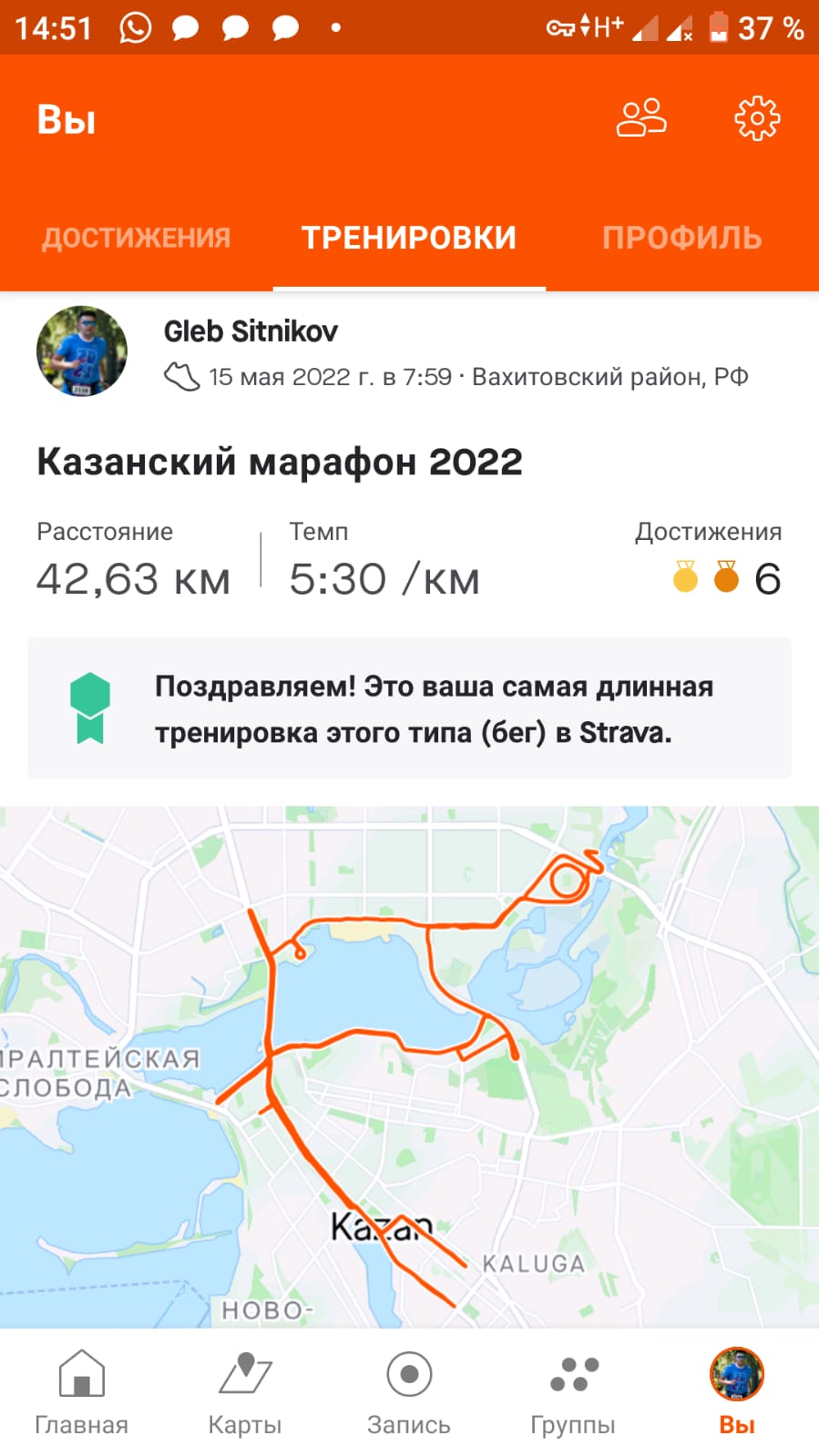Open the Kazan route map

pos(409,1065)
